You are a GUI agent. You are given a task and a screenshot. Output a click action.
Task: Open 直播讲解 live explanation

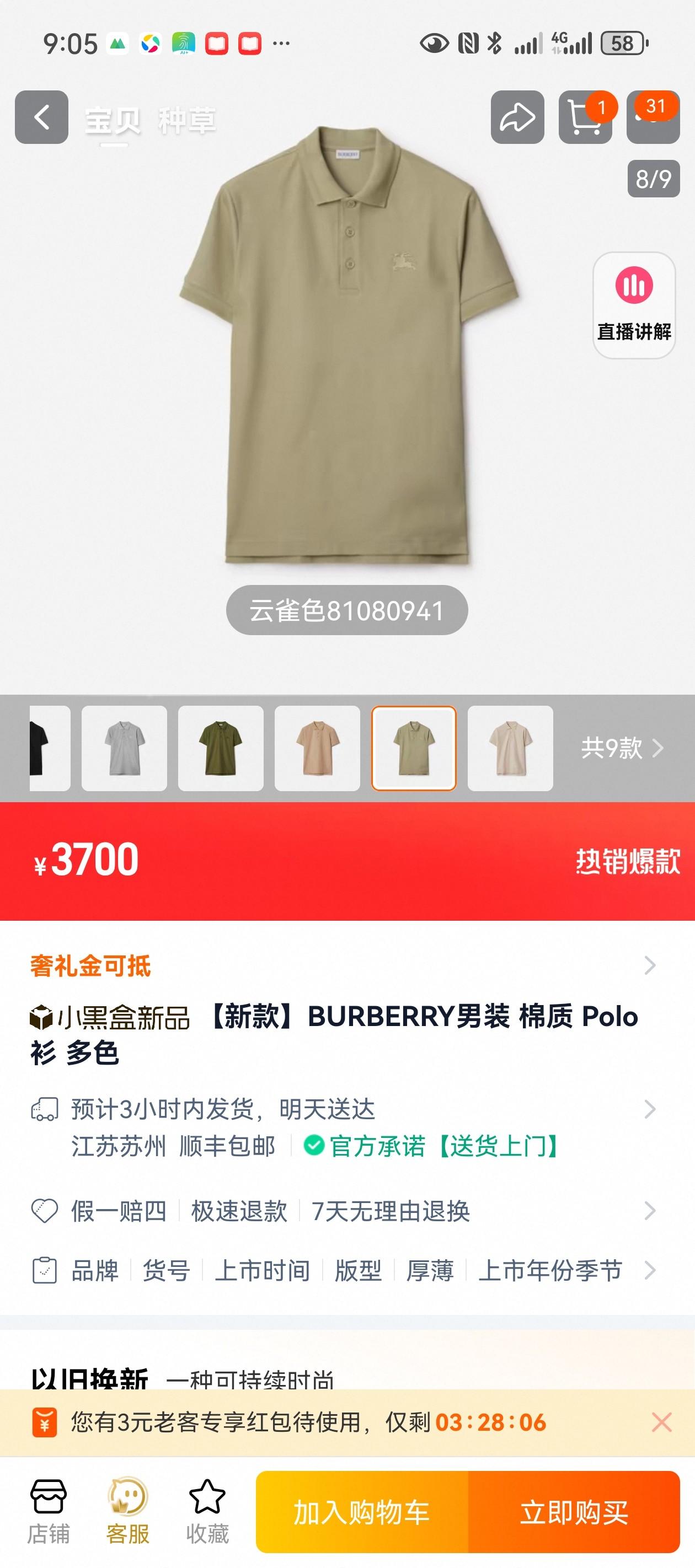(x=633, y=305)
